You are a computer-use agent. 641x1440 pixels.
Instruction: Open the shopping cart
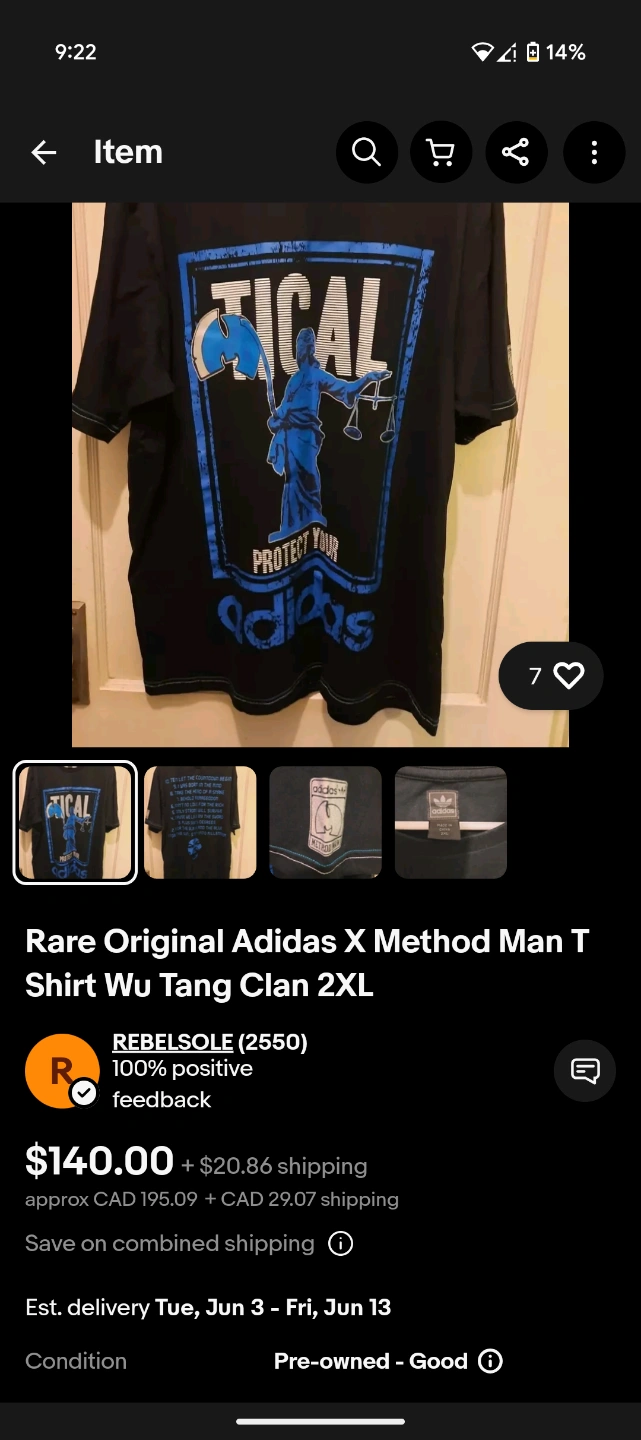tap(440, 152)
